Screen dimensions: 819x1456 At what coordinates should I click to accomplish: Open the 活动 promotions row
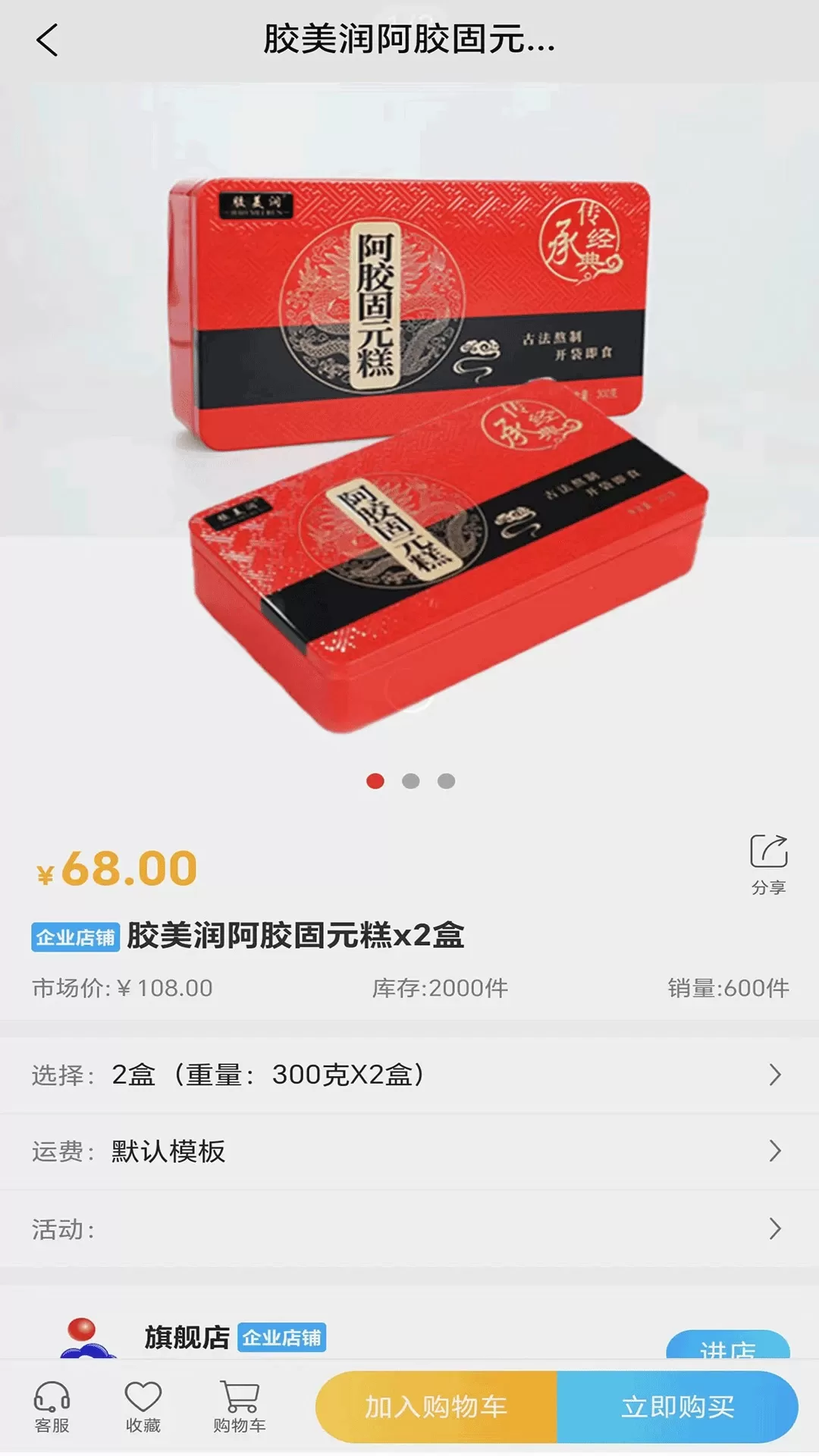pyautogui.click(x=409, y=1228)
